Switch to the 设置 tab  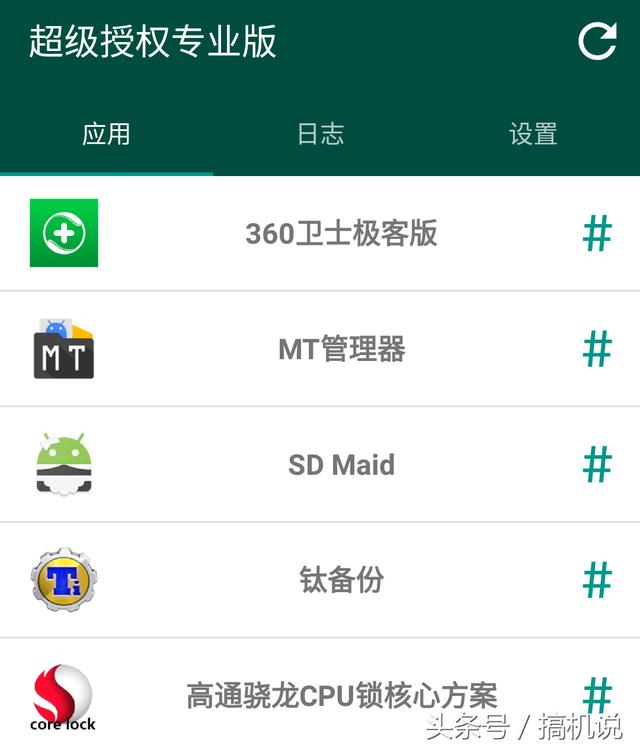(533, 134)
